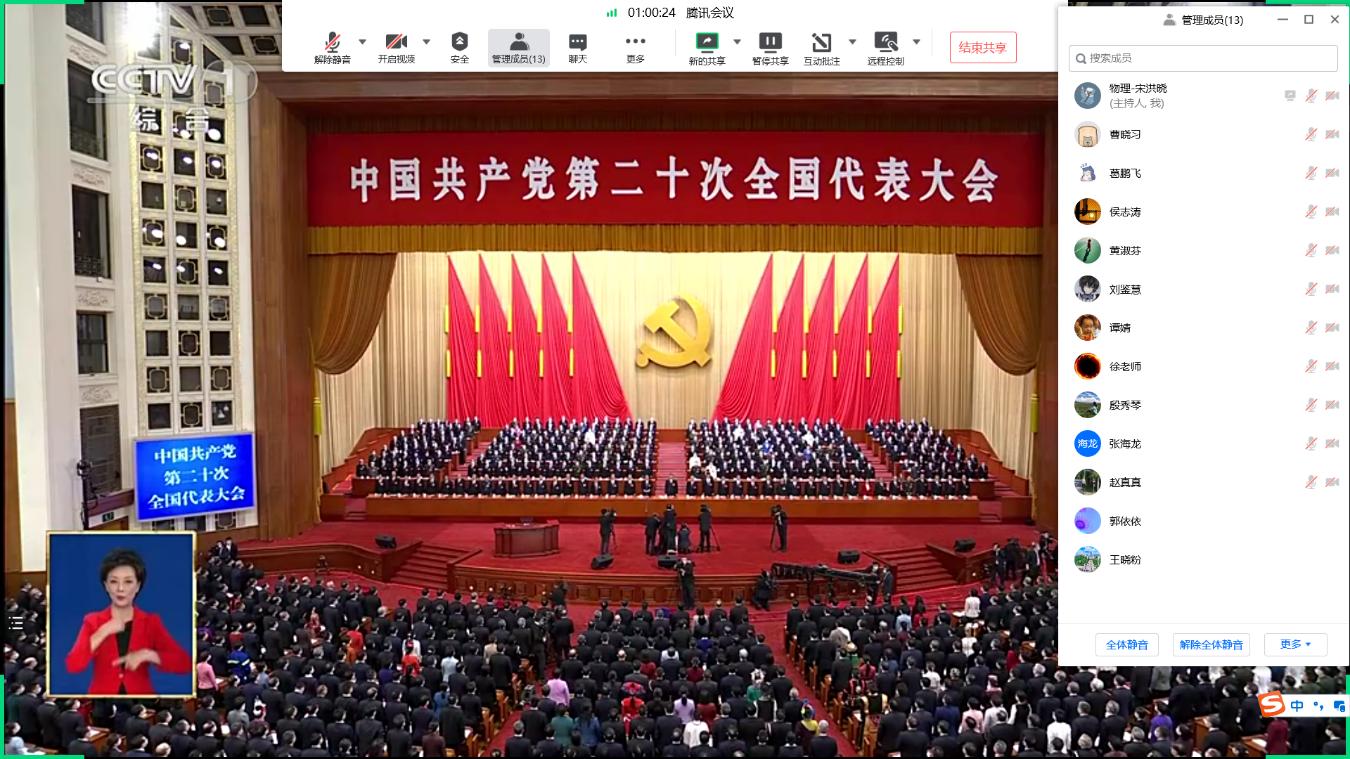The image size is (1350, 759).
Task: Unmute the microphone via 解除静音
Action: (332, 47)
